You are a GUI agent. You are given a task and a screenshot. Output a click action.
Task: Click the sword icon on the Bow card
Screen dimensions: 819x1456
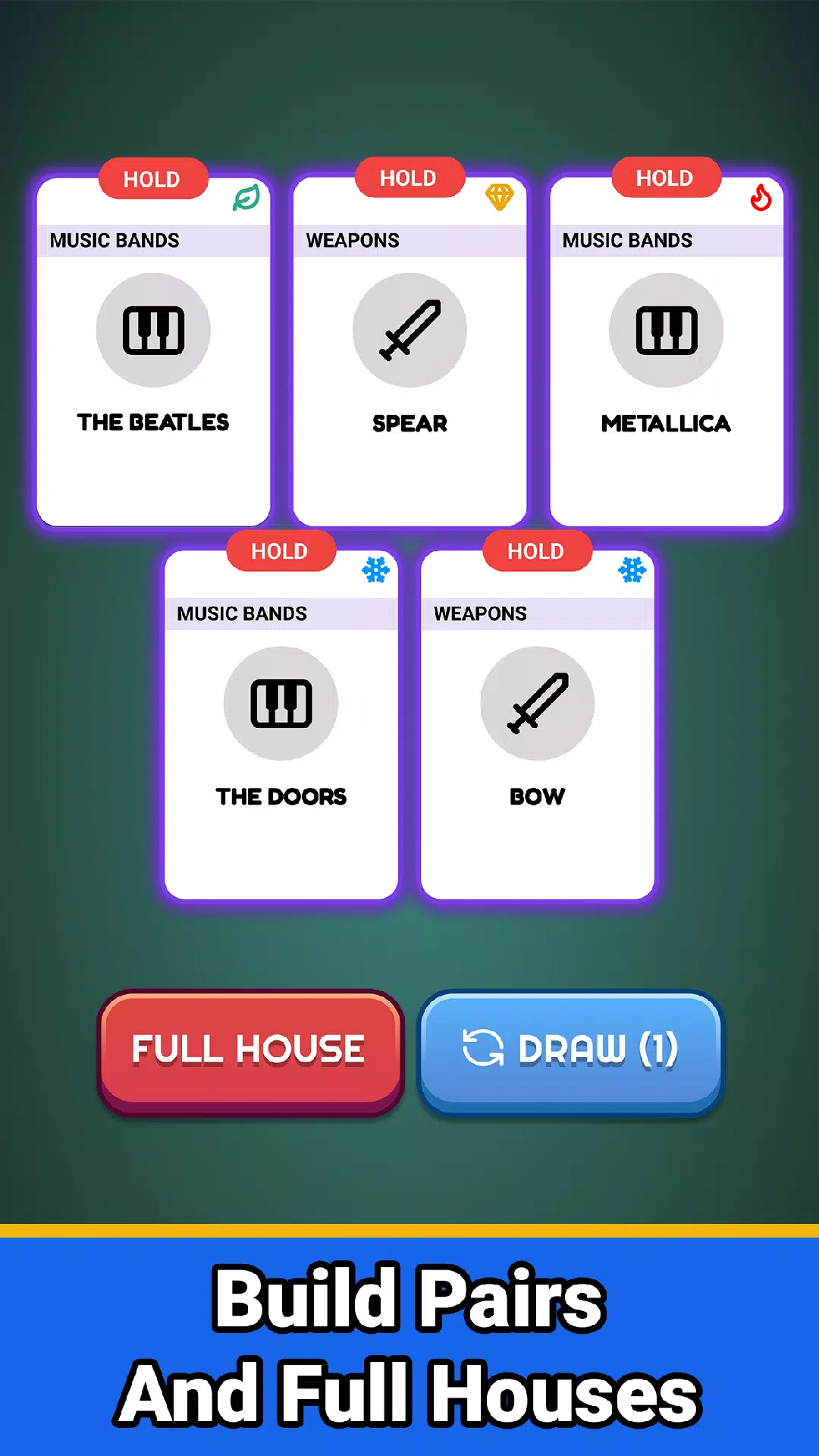[x=537, y=703]
